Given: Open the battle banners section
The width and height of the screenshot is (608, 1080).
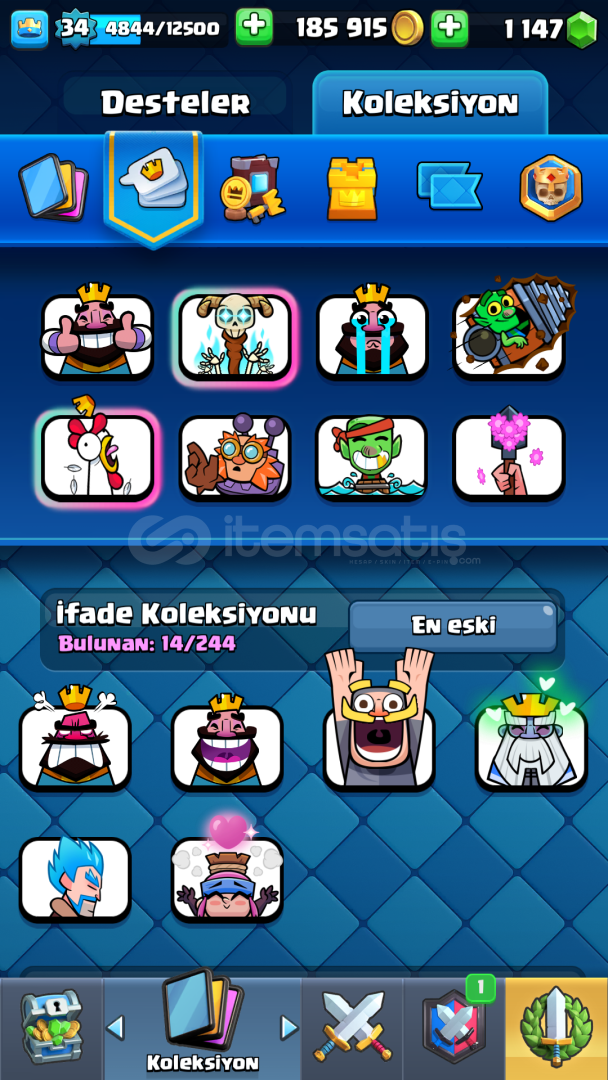Looking at the screenshot, I should click(x=449, y=186).
